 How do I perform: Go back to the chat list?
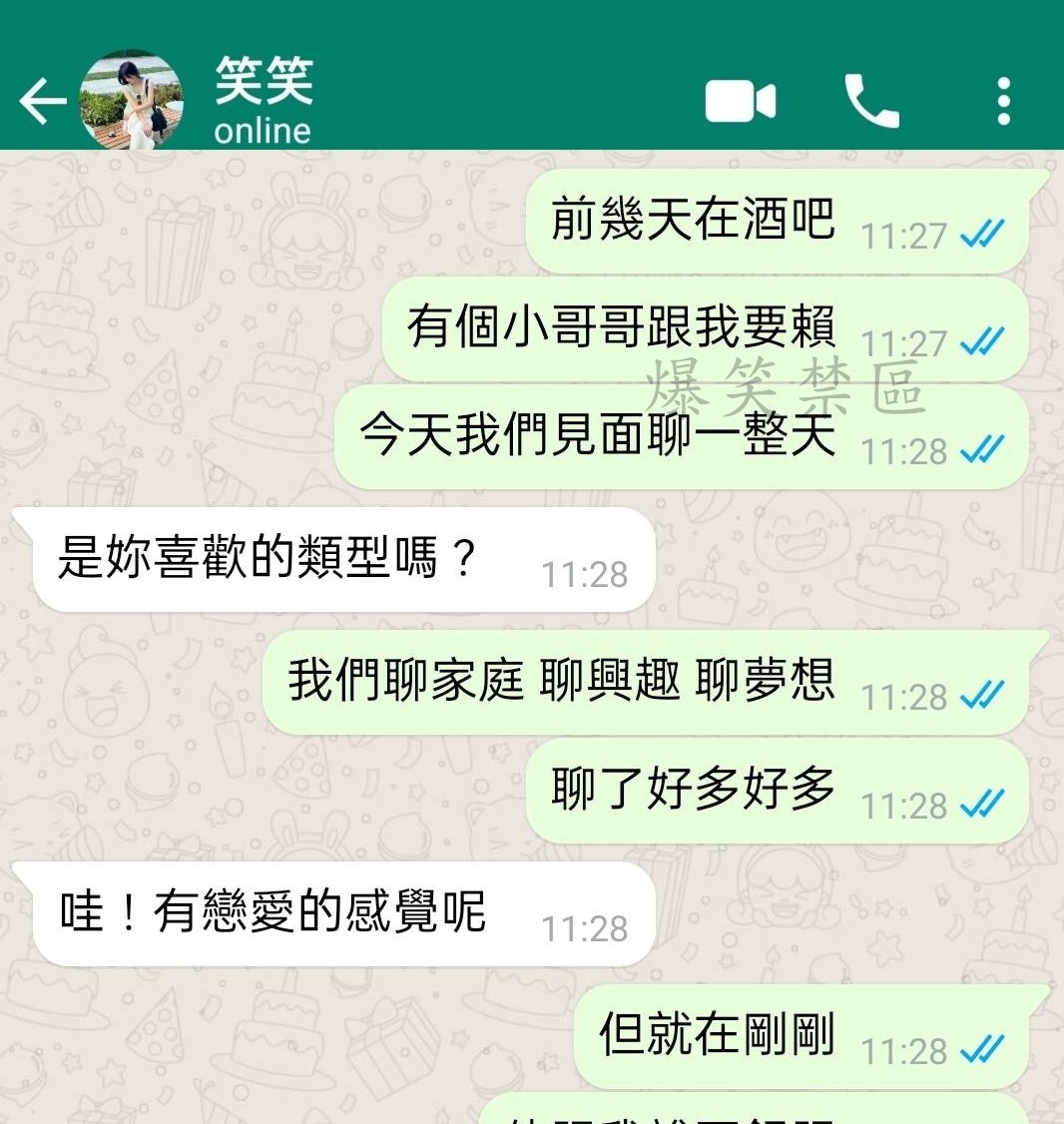click(x=42, y=101)
